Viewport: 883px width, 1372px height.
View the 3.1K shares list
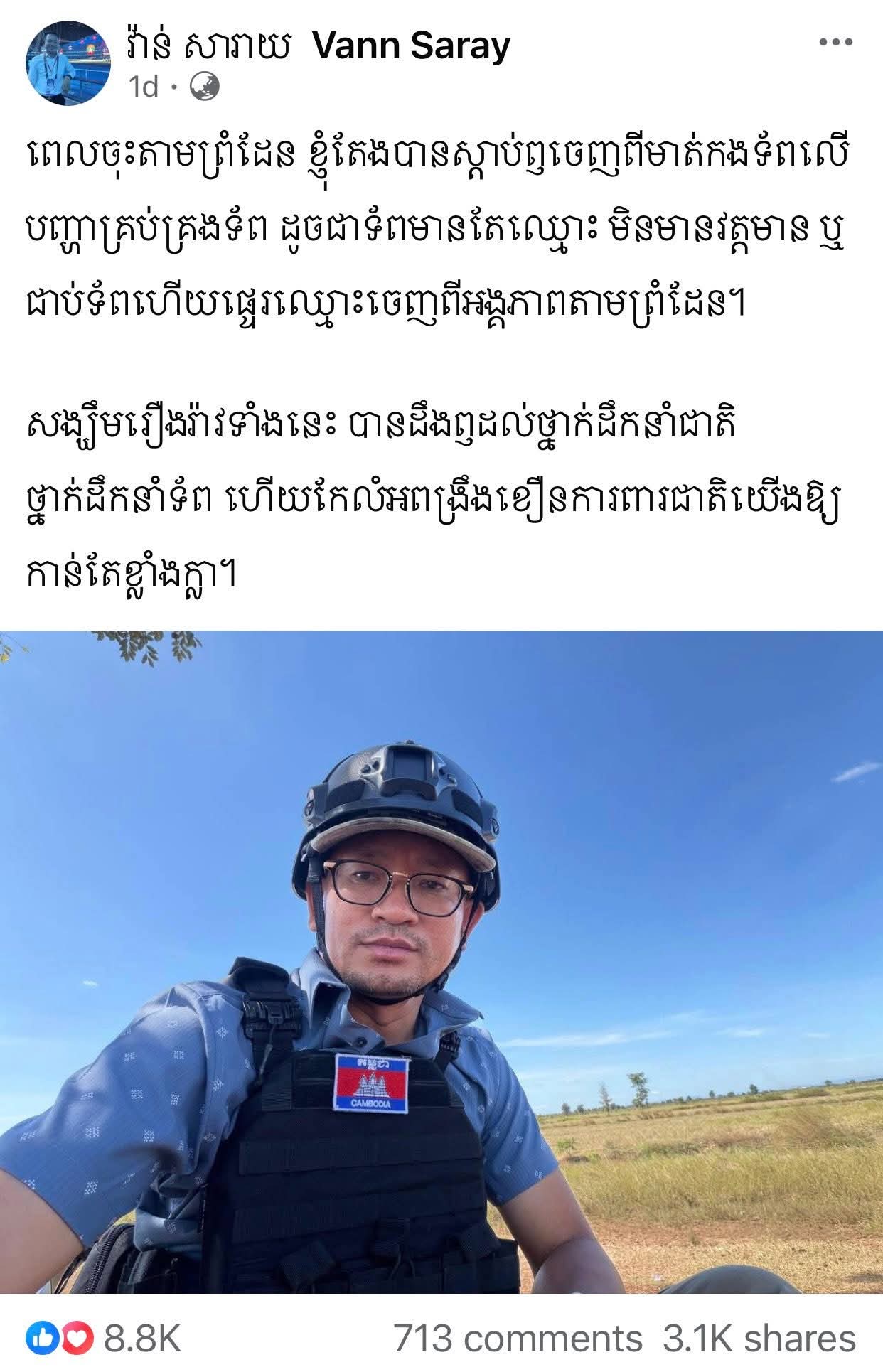[x=759, y=1339]
